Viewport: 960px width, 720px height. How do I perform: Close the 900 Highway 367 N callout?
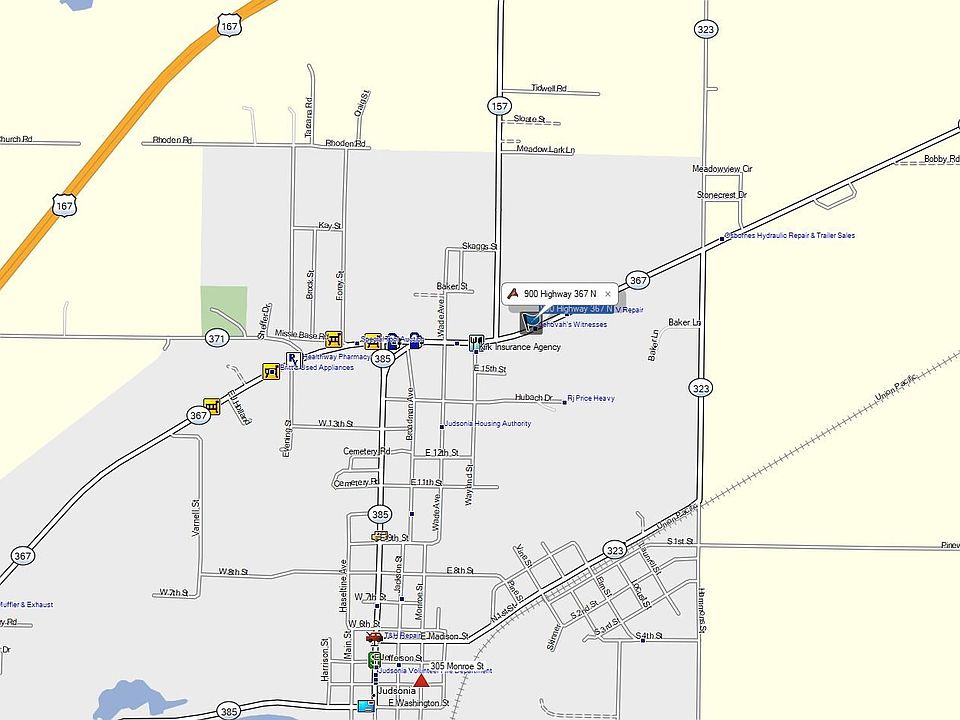pyautogui.click(x=607, y=294)
